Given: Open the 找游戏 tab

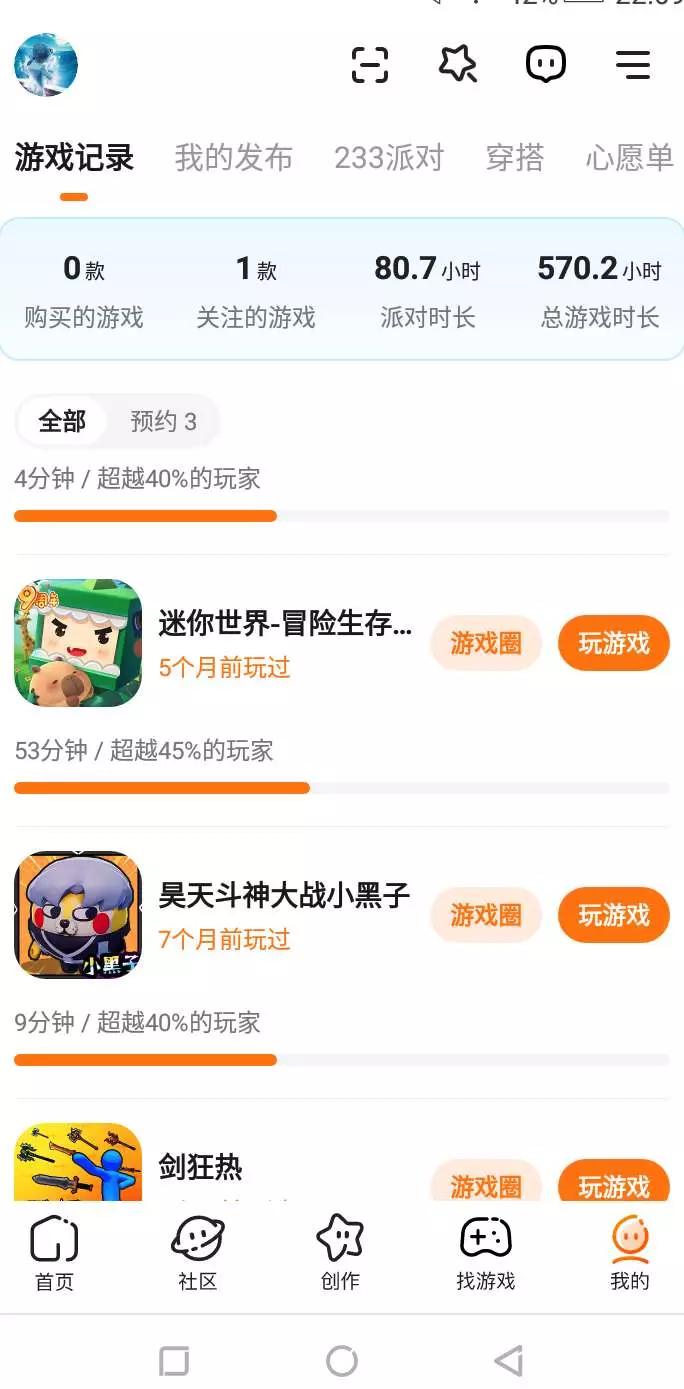Looking at the screenshot, I should 485,1254.
